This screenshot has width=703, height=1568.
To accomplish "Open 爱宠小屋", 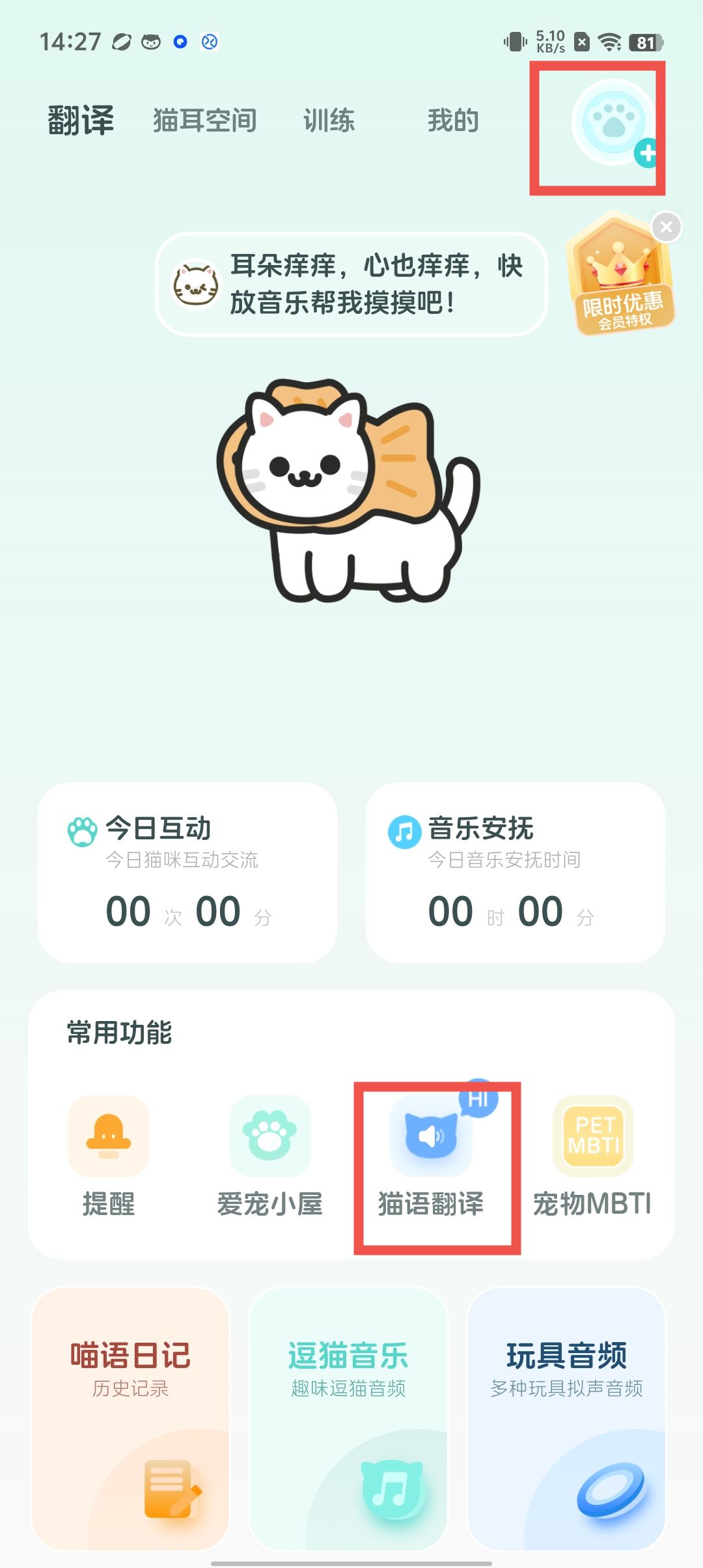I will [269, 1156].
